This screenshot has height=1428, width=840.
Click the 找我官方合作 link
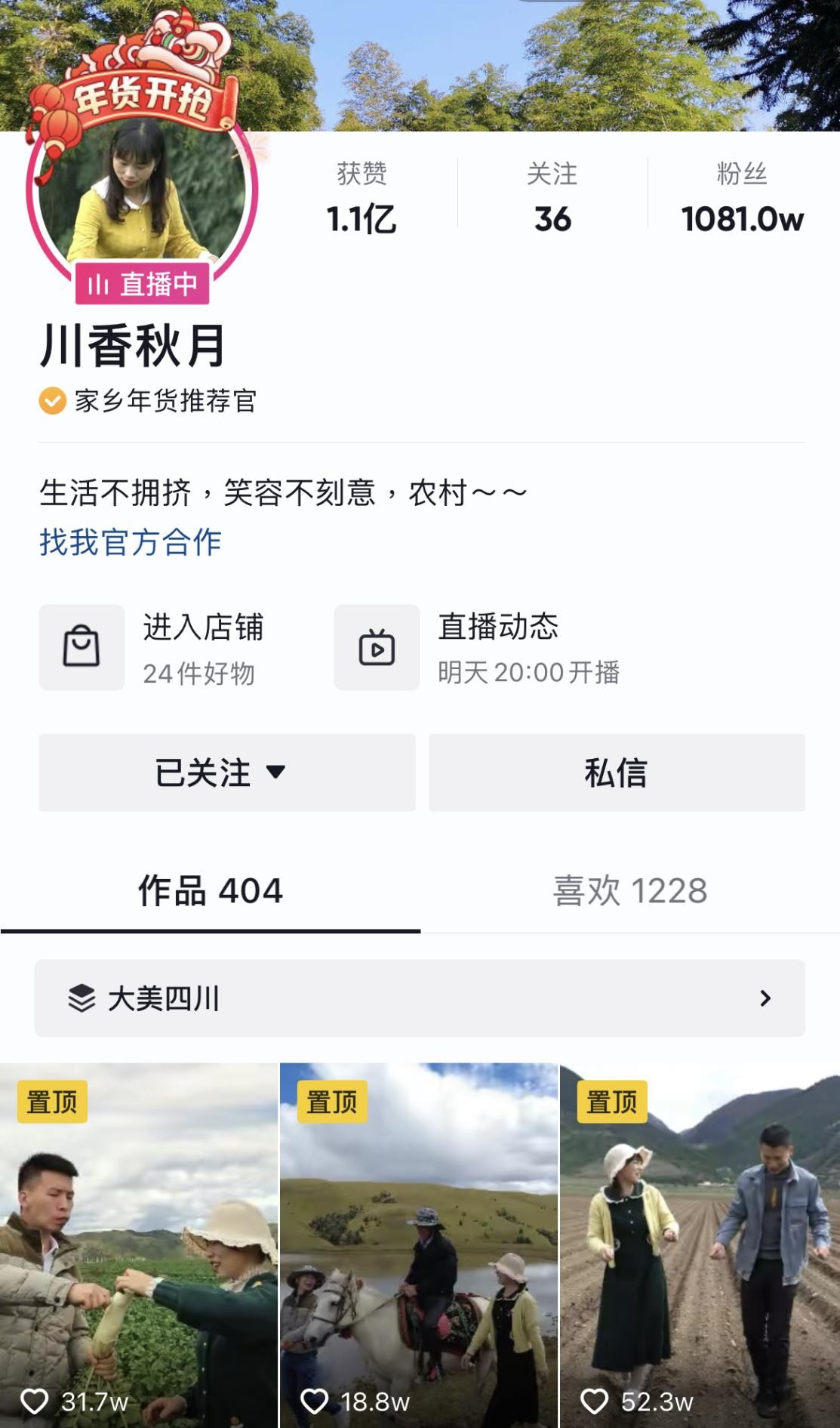131,541
